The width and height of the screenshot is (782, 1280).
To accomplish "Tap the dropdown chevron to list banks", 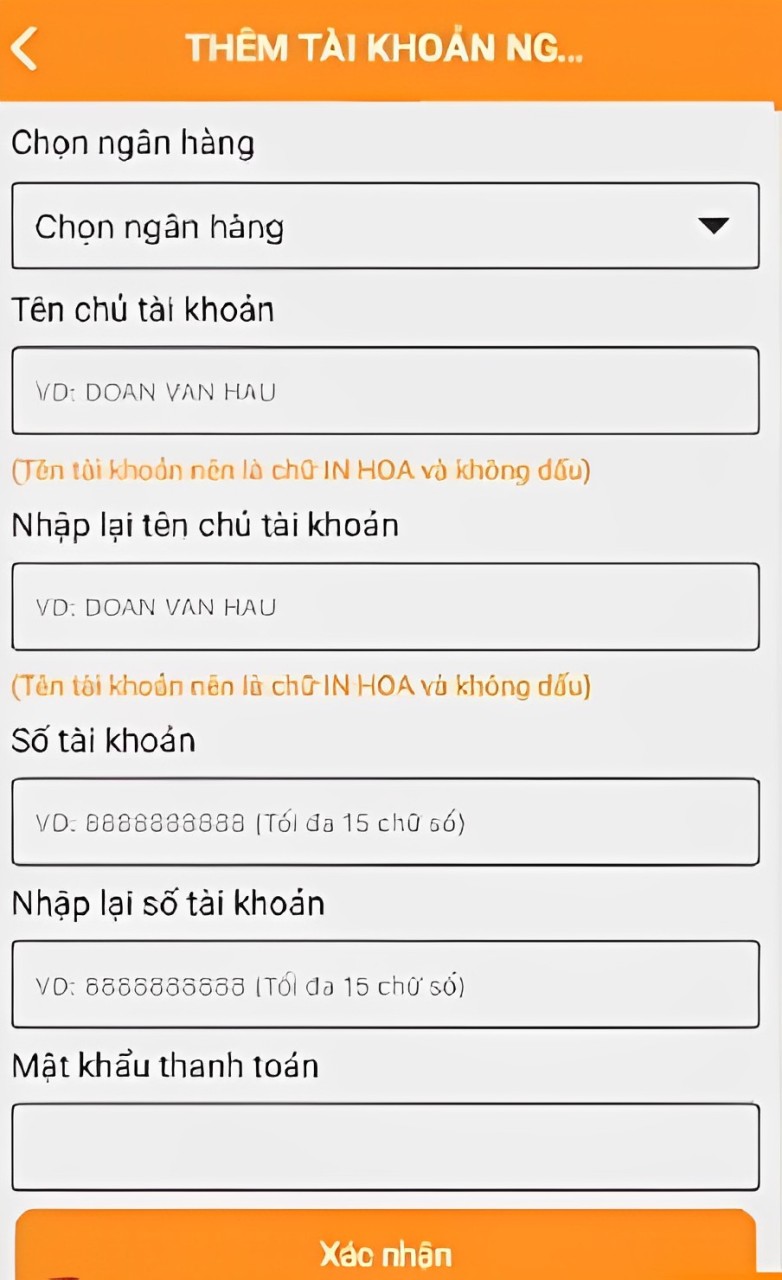I will (714, 226).
